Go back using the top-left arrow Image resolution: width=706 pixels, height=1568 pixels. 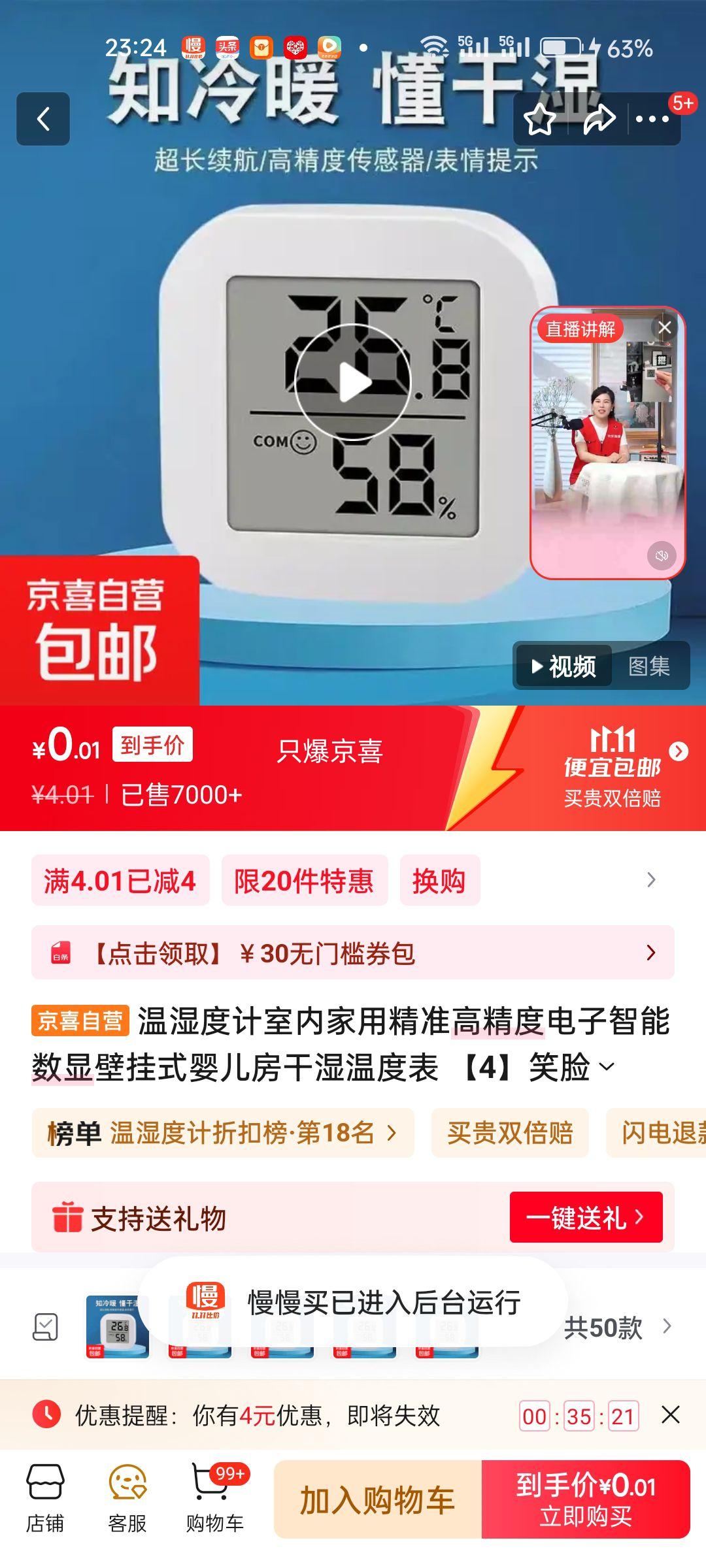(x=43, y=119)
